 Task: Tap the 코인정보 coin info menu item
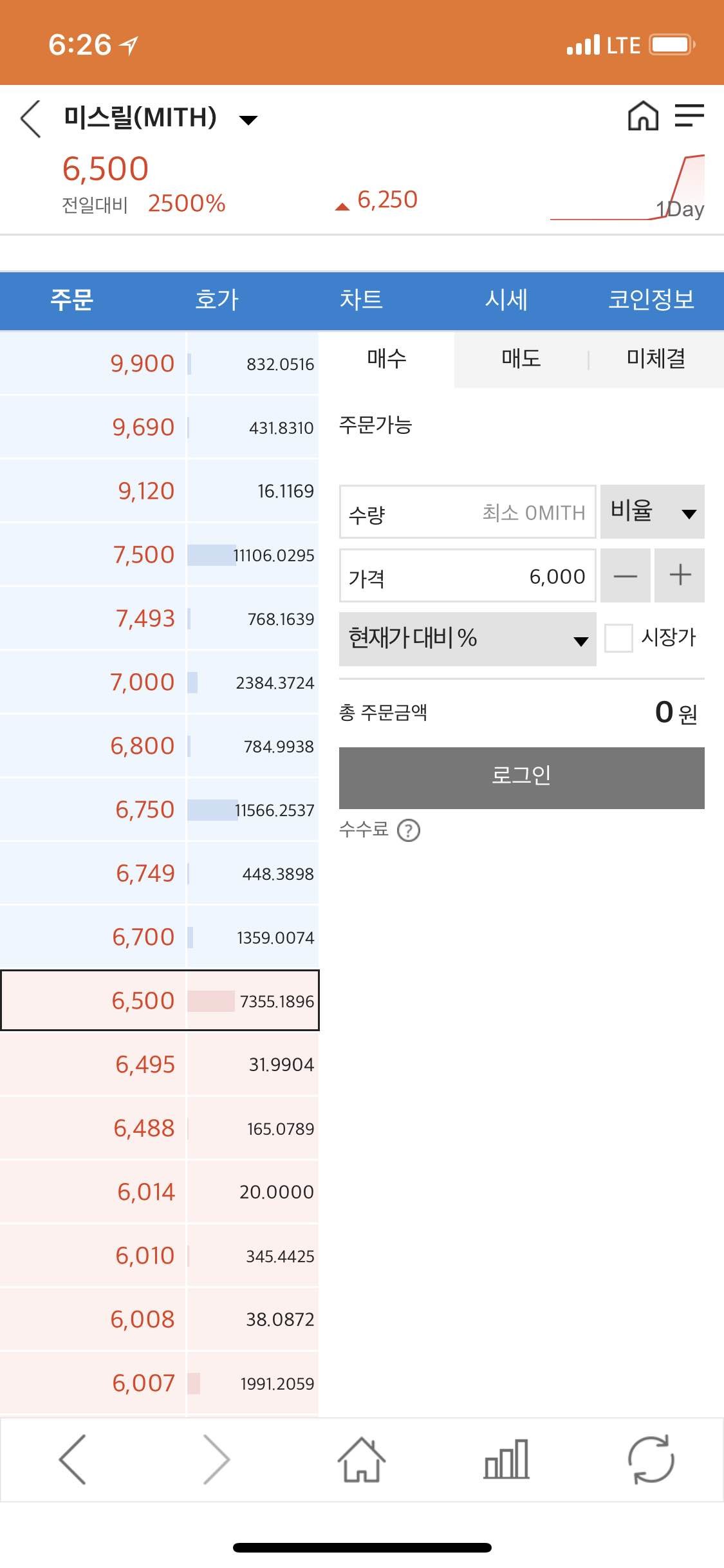click(652, 300)
